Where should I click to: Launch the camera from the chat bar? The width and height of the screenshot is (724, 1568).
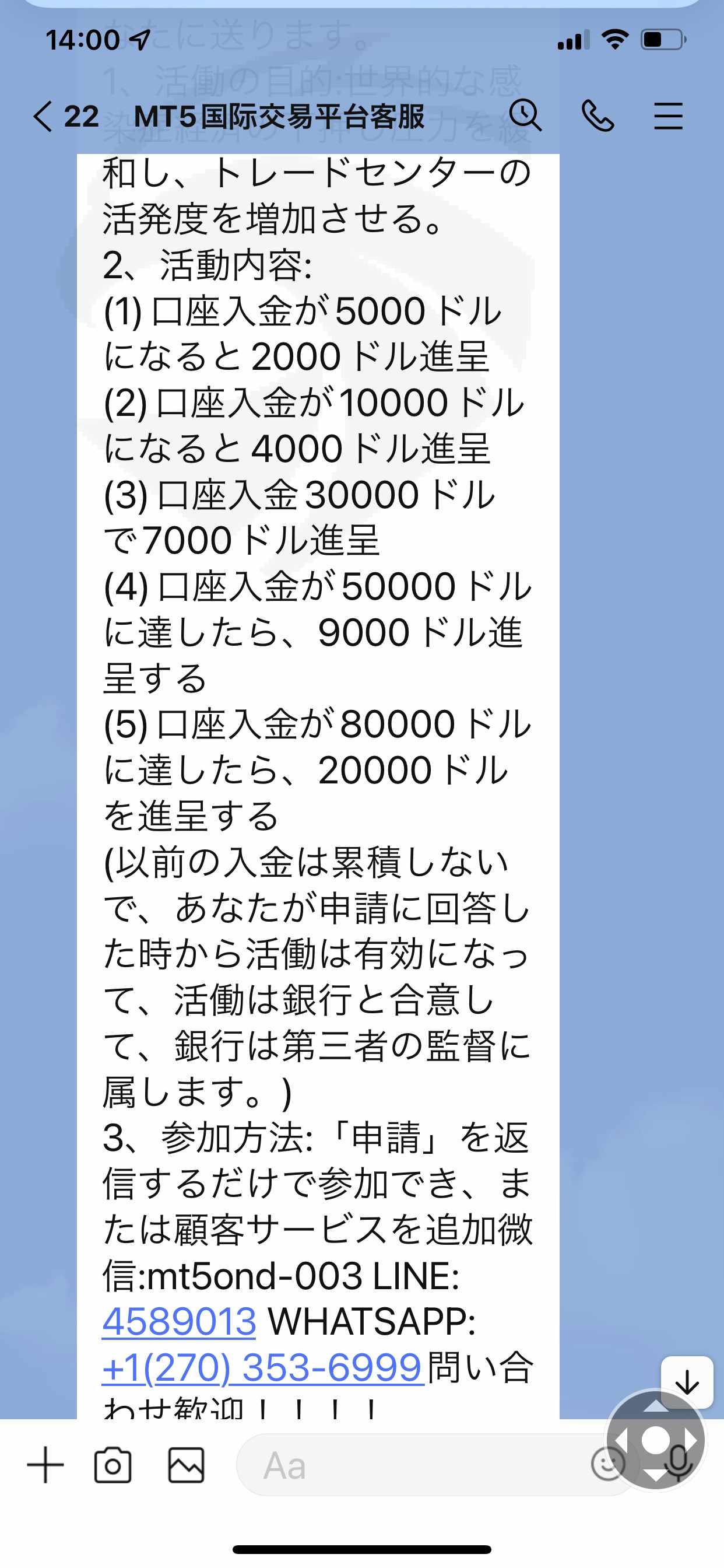(x=113, y=1465)
